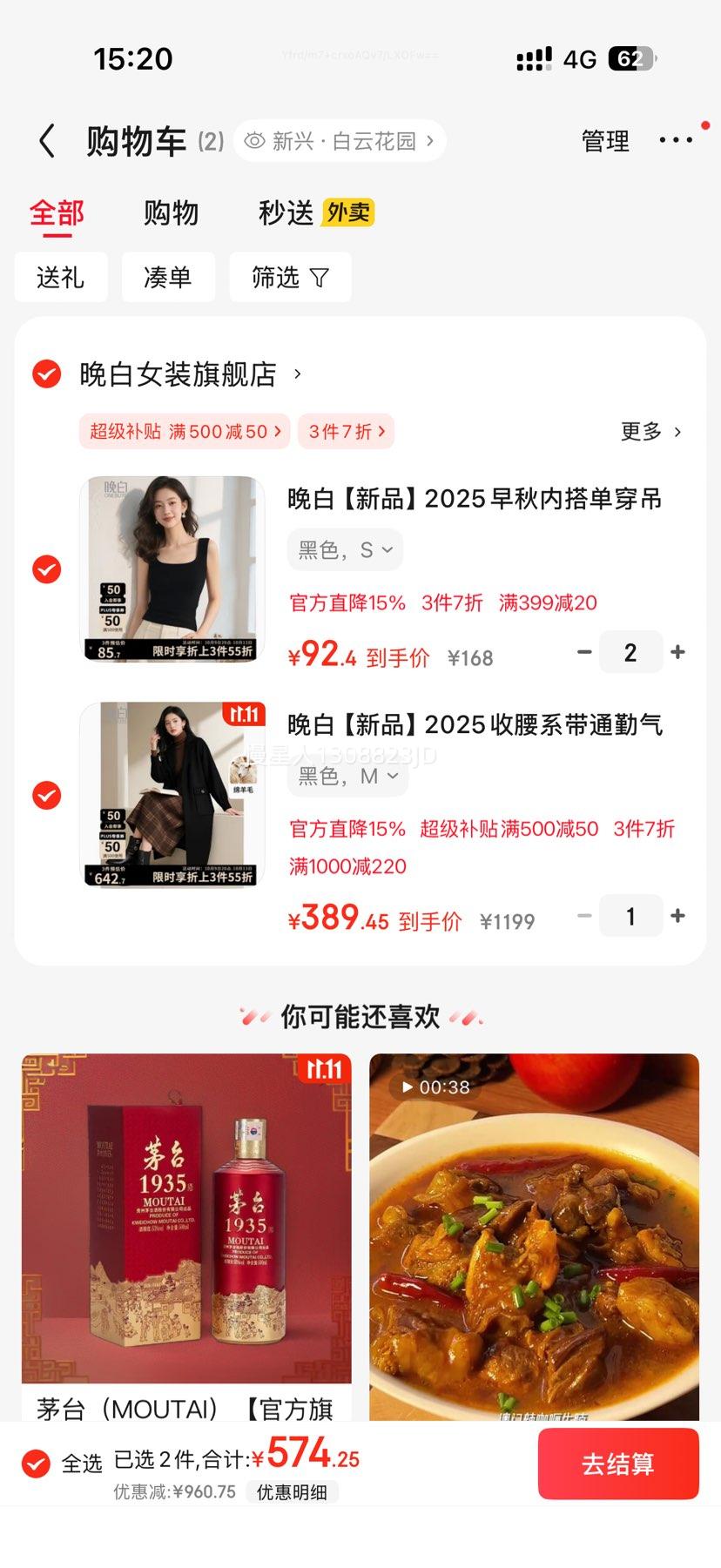Change the 黑色，S size option
The height and width of the screenshot is (1568, 721).
(345, 550)
